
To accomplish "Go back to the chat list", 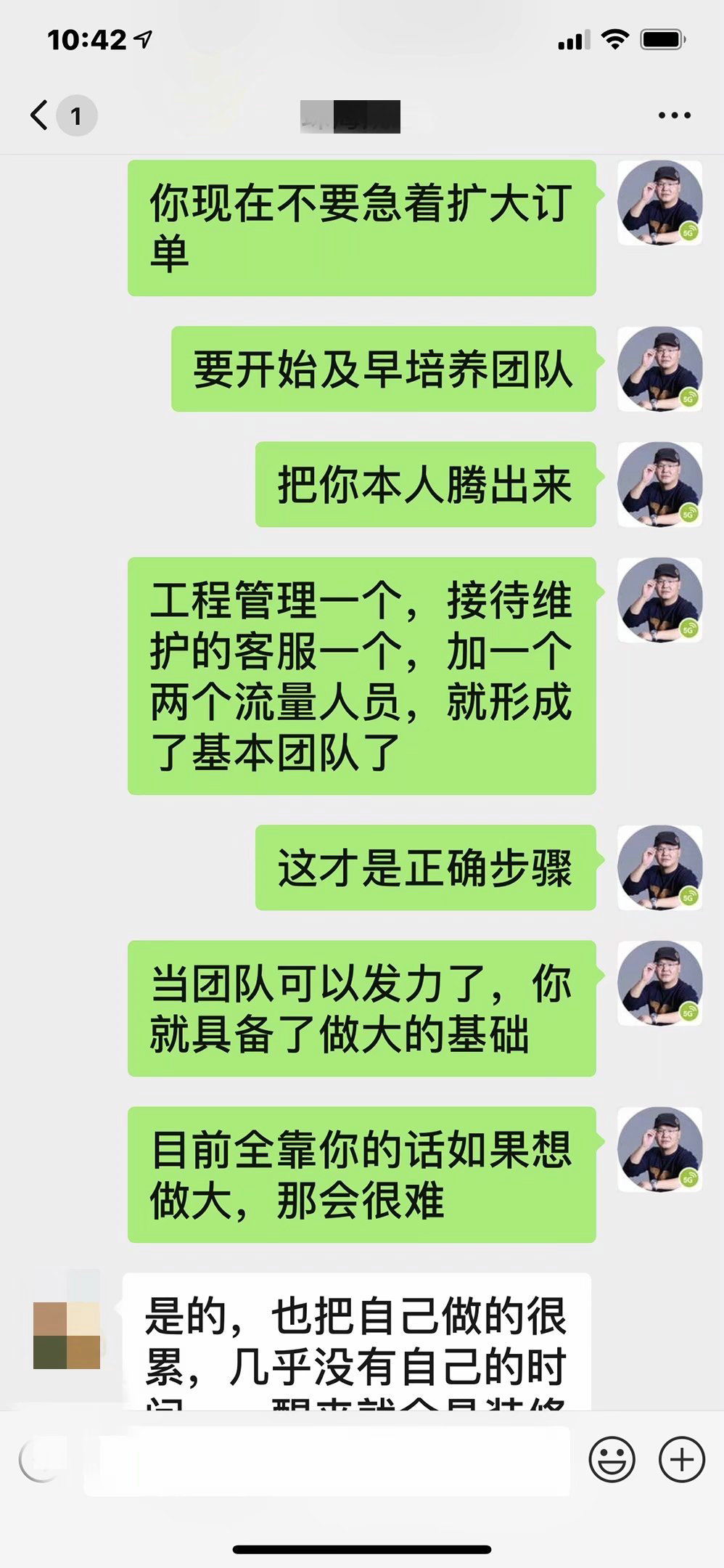I will click(41, 115).
